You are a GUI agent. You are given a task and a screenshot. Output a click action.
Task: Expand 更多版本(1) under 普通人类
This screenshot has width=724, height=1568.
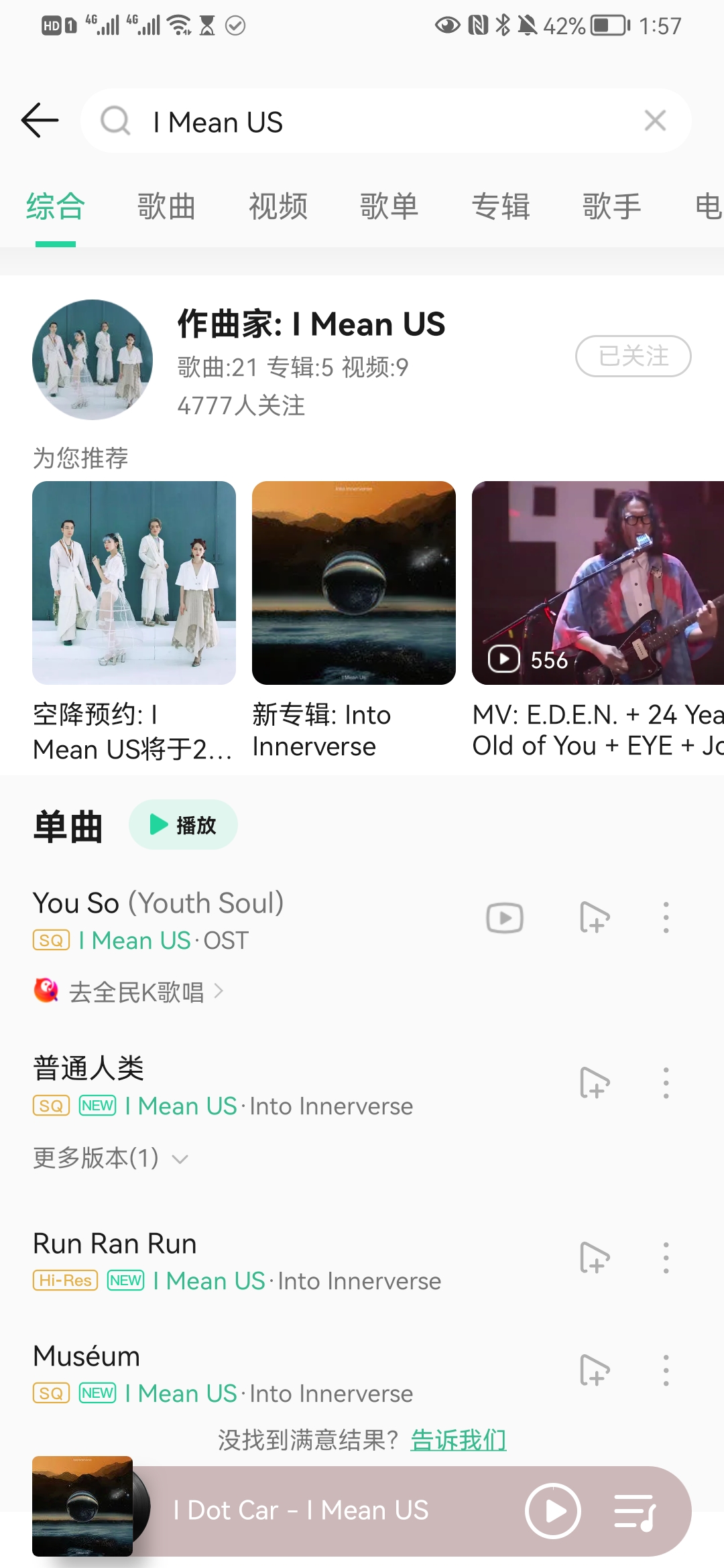[111, 1158]
